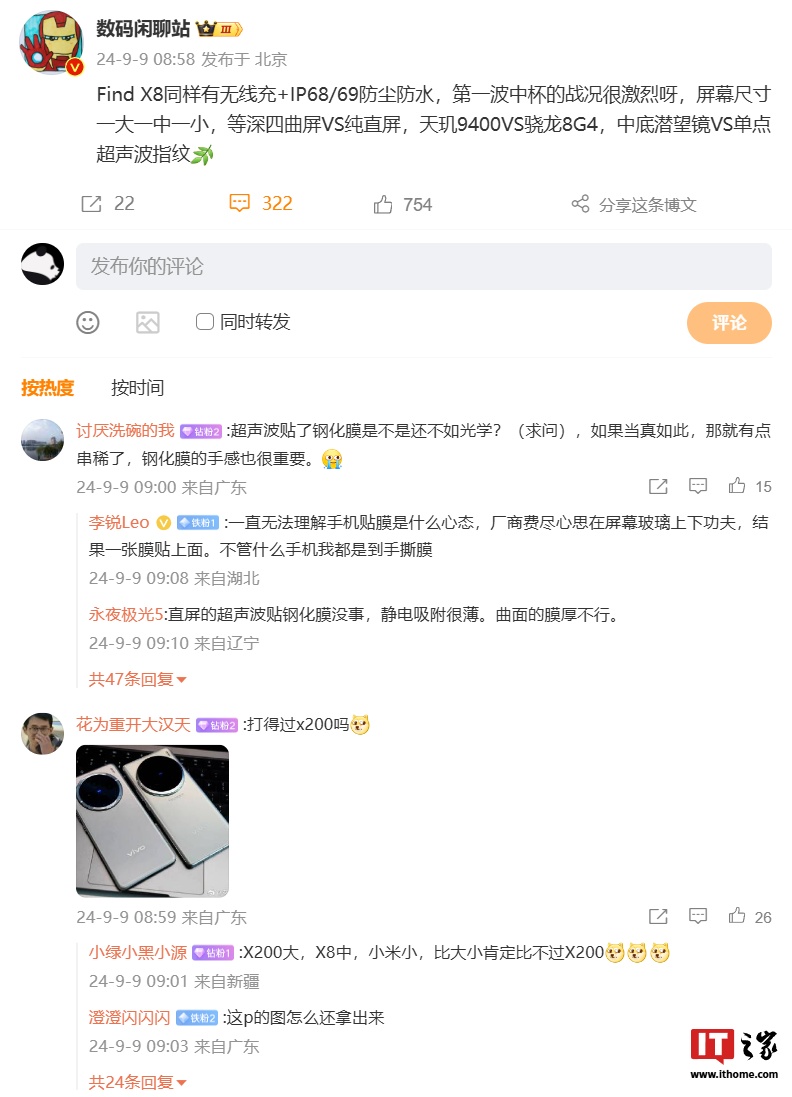Open 李锐Leo's profile from the reply
Screen dimensions: 792x1097
119,522
